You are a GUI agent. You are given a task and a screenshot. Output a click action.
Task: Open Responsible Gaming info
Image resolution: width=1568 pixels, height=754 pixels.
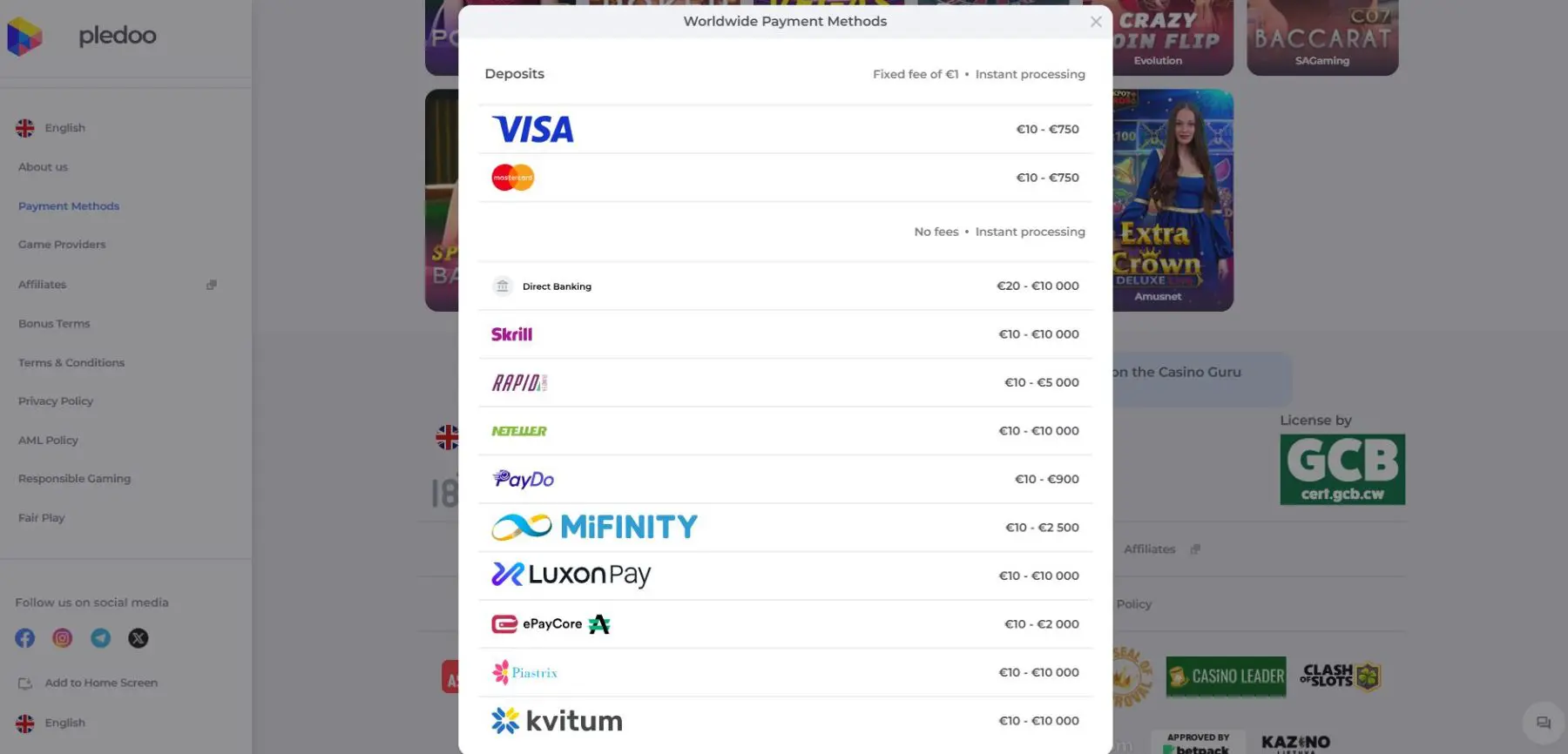coord(74,479)
